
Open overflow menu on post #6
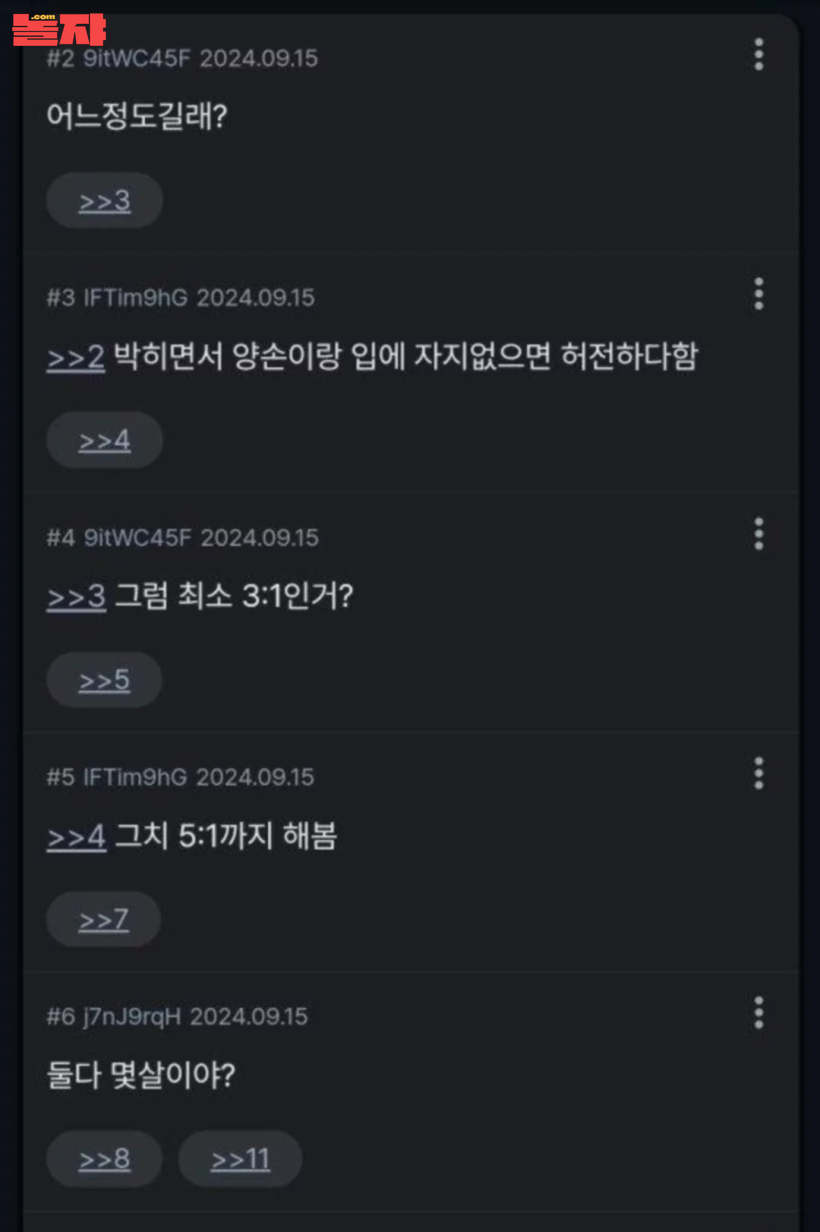(x=758, y=1013)
